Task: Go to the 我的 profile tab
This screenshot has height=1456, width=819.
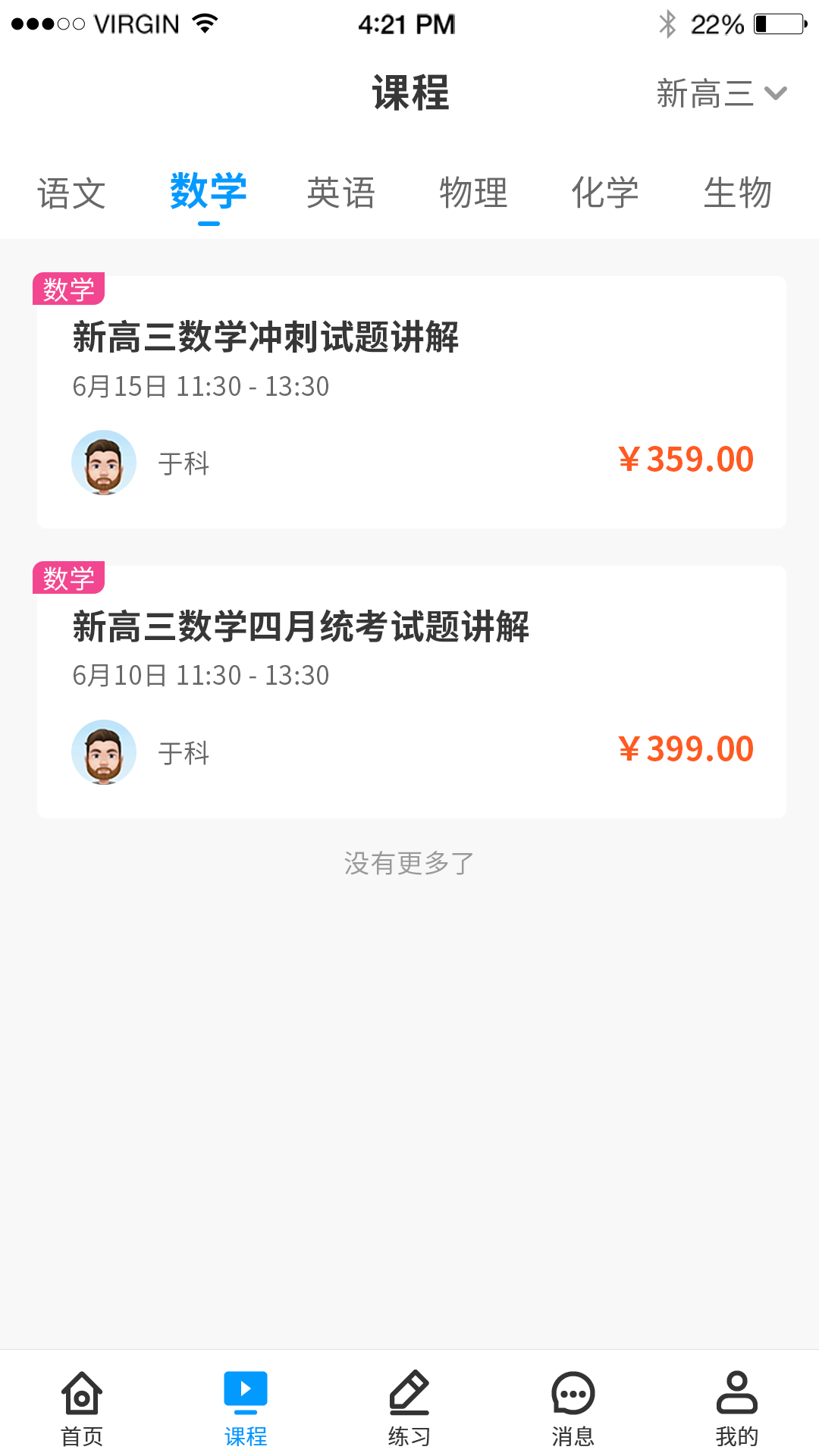Action: (737, 1407)
